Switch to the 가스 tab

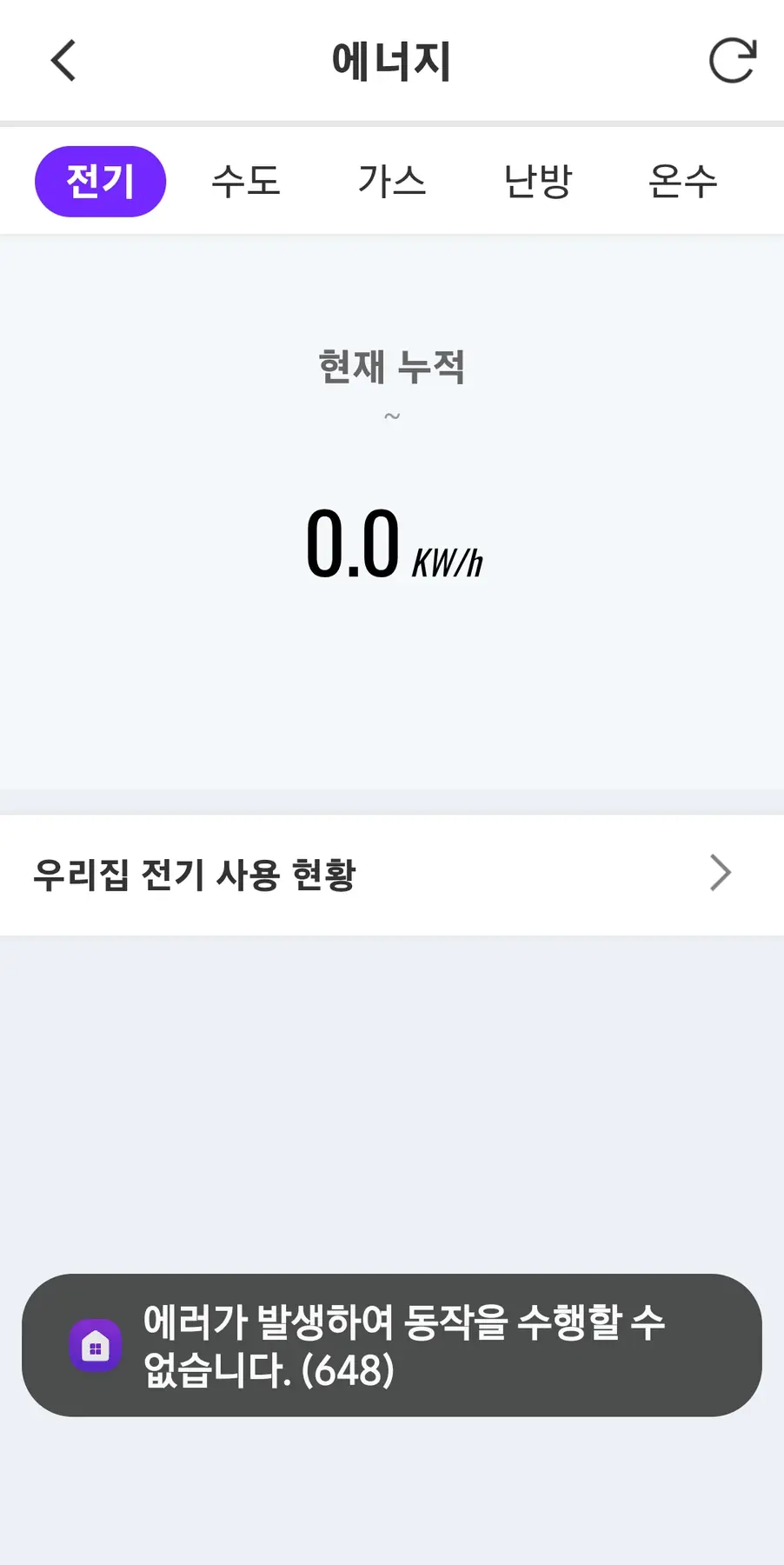(392, 182)
